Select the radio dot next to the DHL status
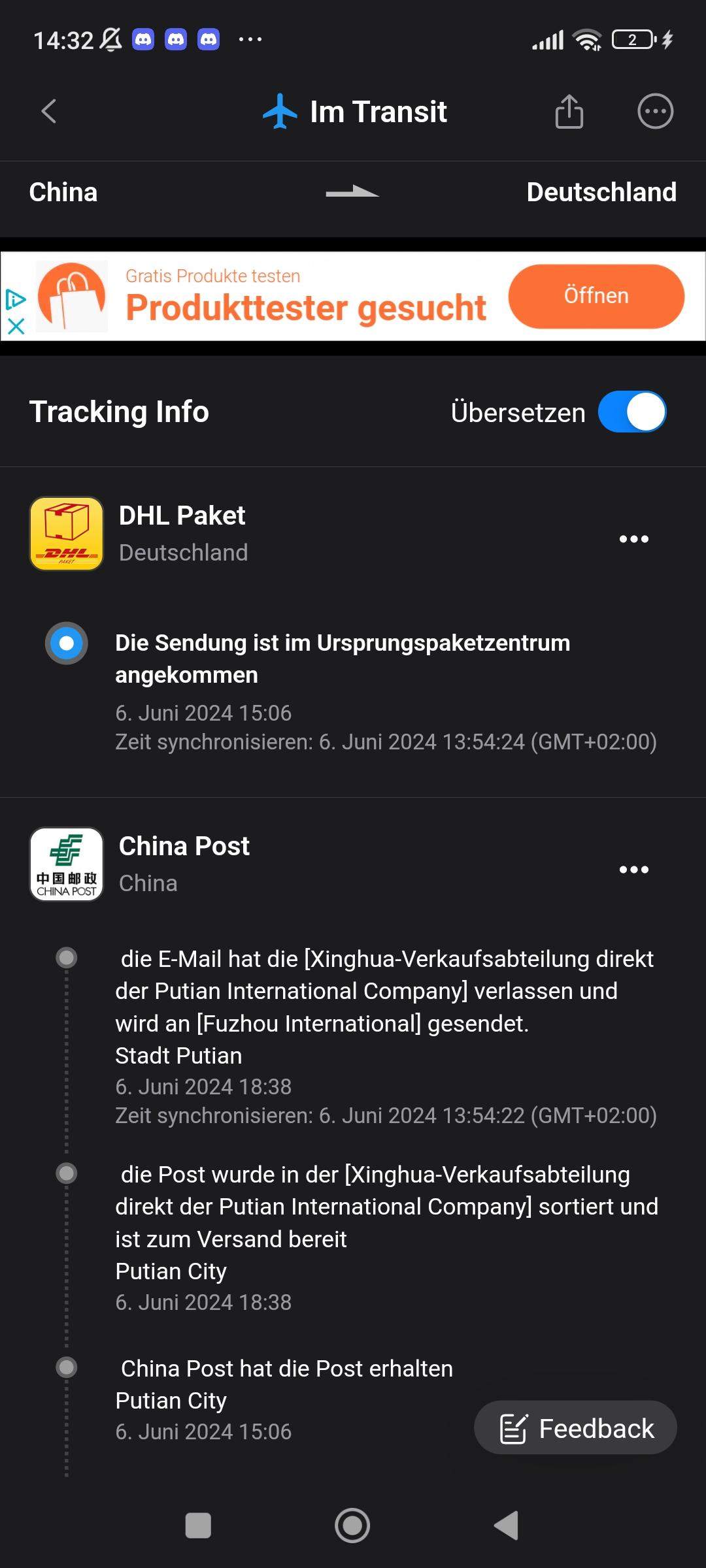 pos(66,644)
